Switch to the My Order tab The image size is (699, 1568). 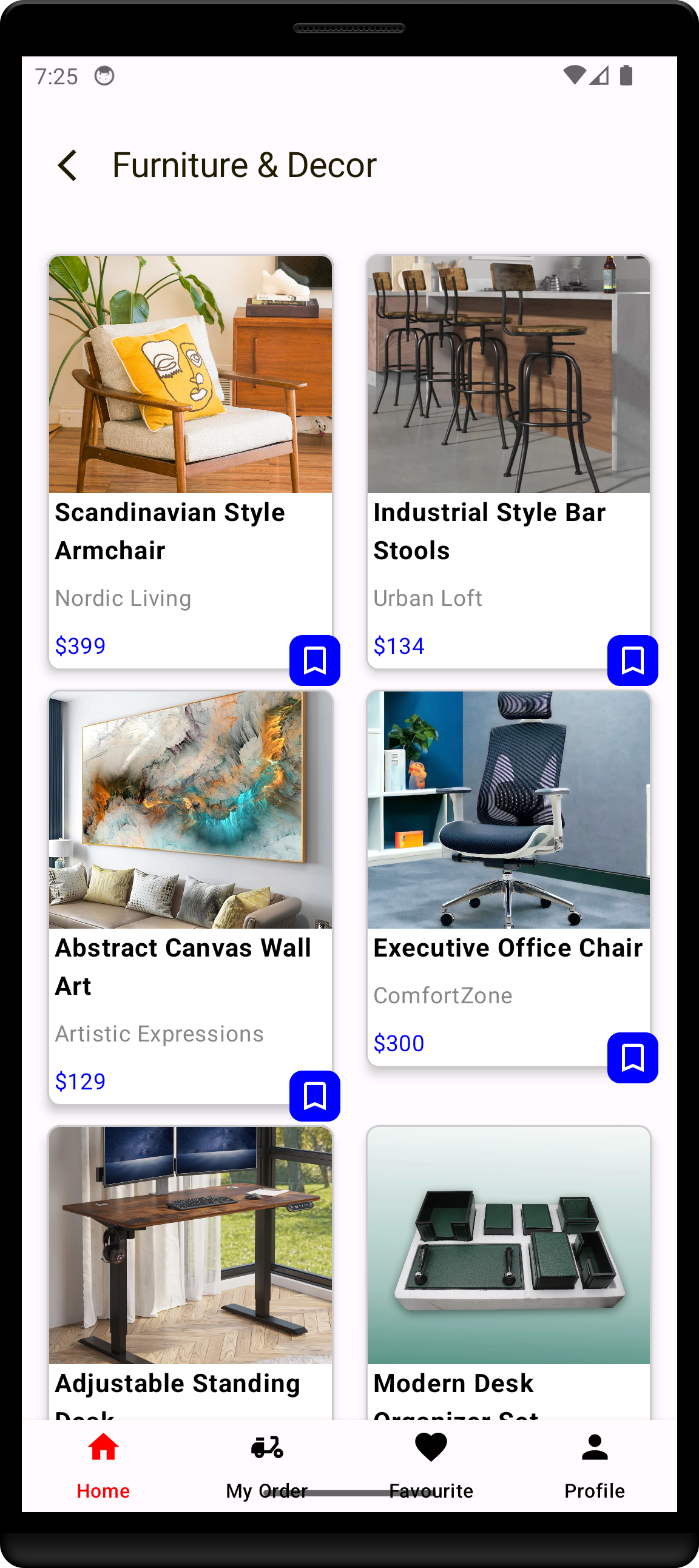point(267,1464)
